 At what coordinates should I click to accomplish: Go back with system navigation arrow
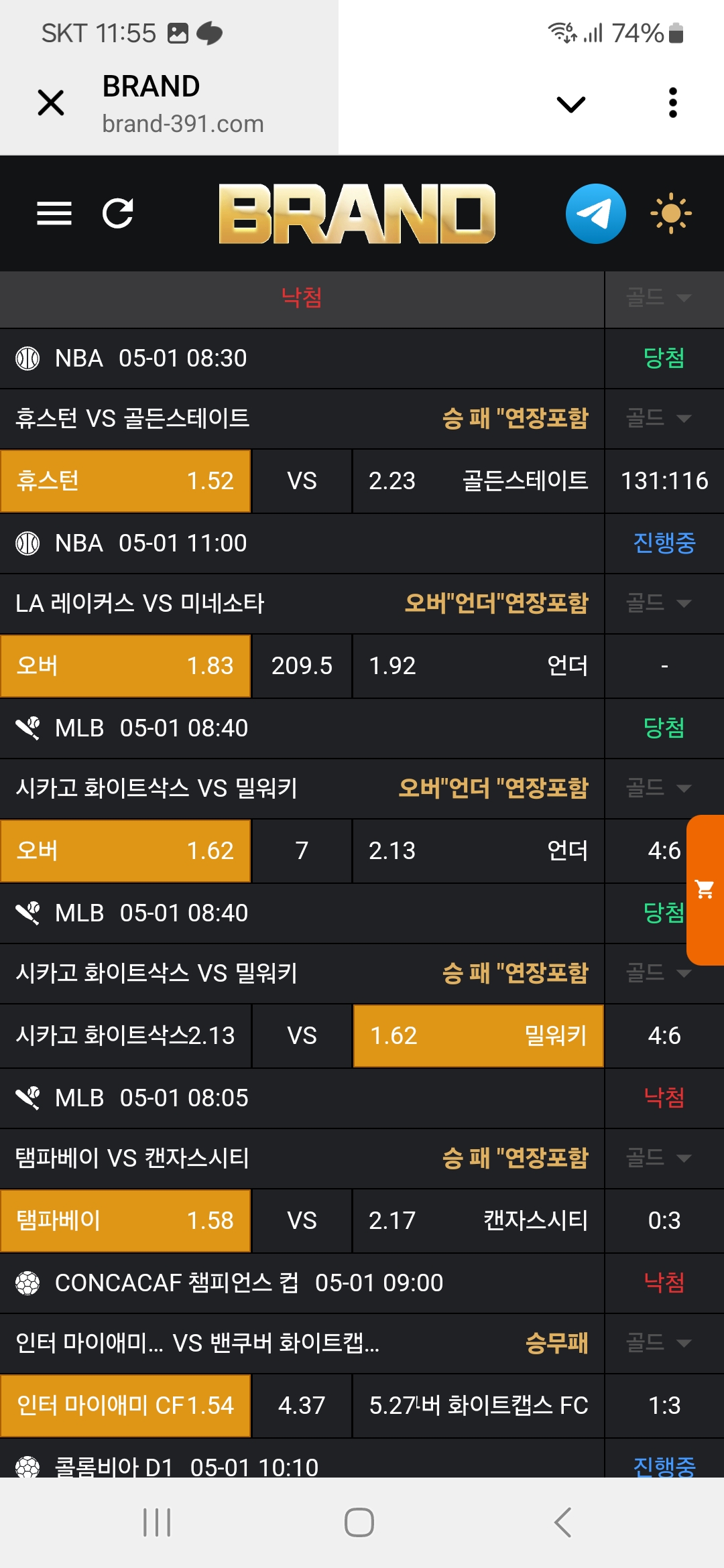(x=563, y=1522)
